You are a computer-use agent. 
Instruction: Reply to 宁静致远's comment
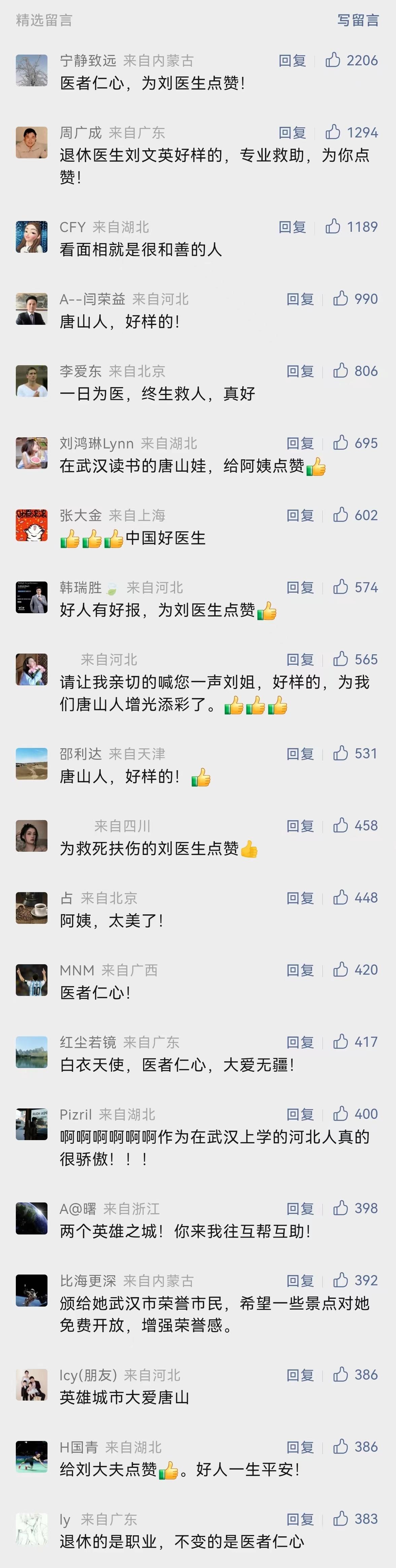click(292, 60)
